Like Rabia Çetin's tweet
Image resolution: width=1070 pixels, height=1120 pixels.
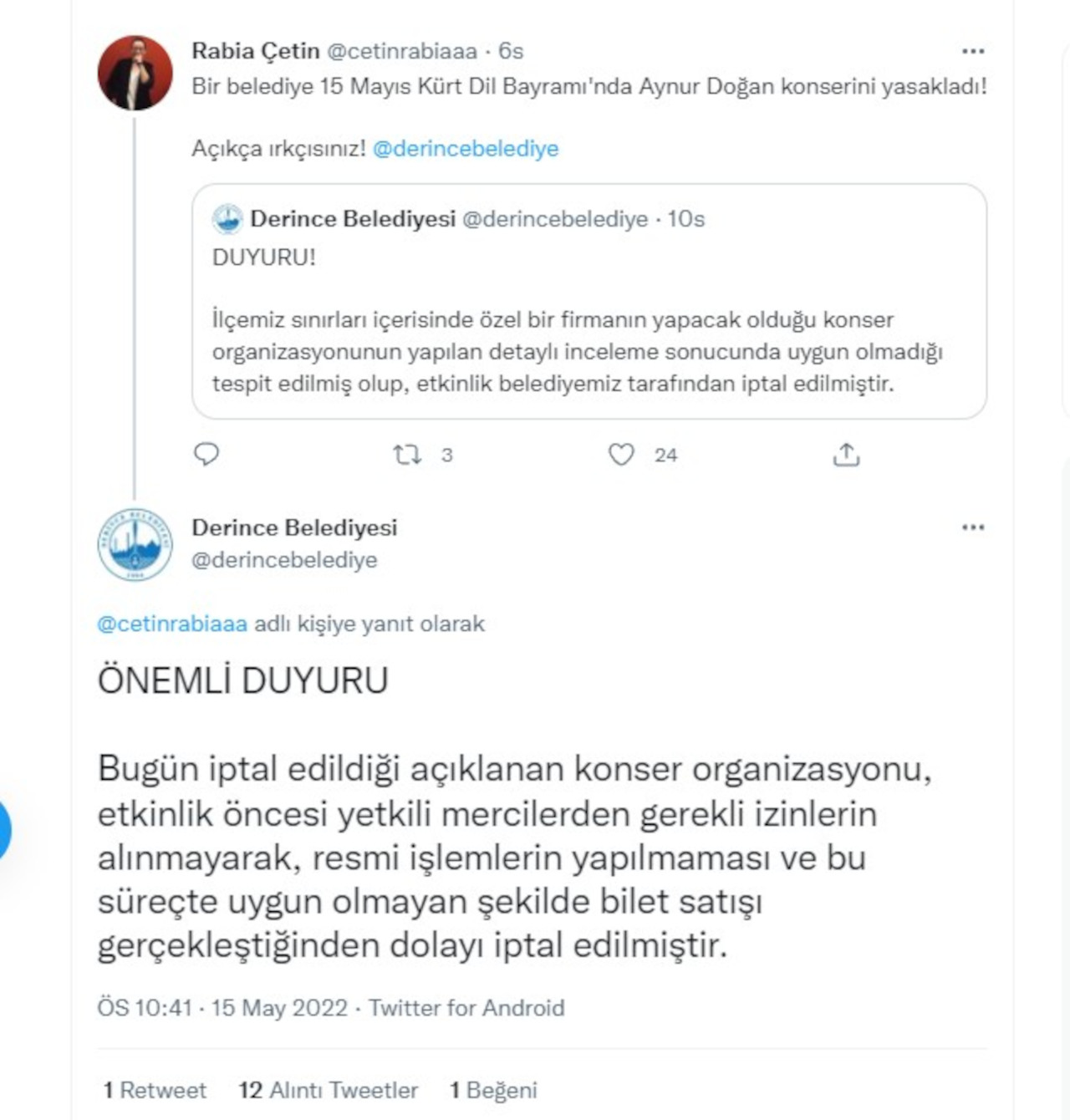(x=621, y=455)
